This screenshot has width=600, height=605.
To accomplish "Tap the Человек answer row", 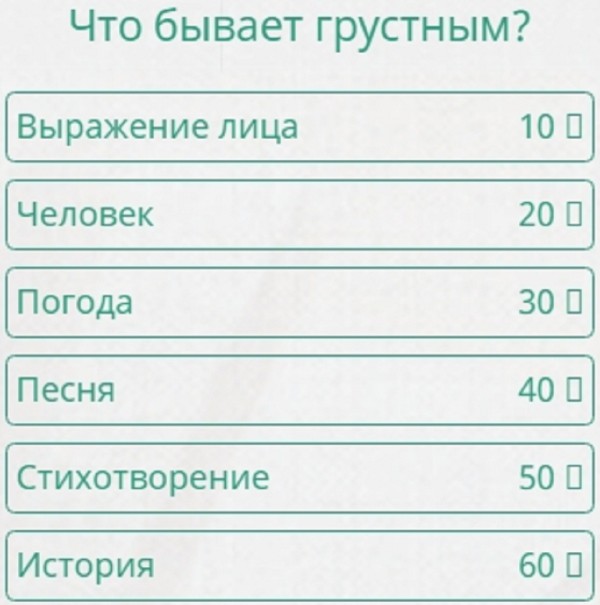I will [299, 215].
